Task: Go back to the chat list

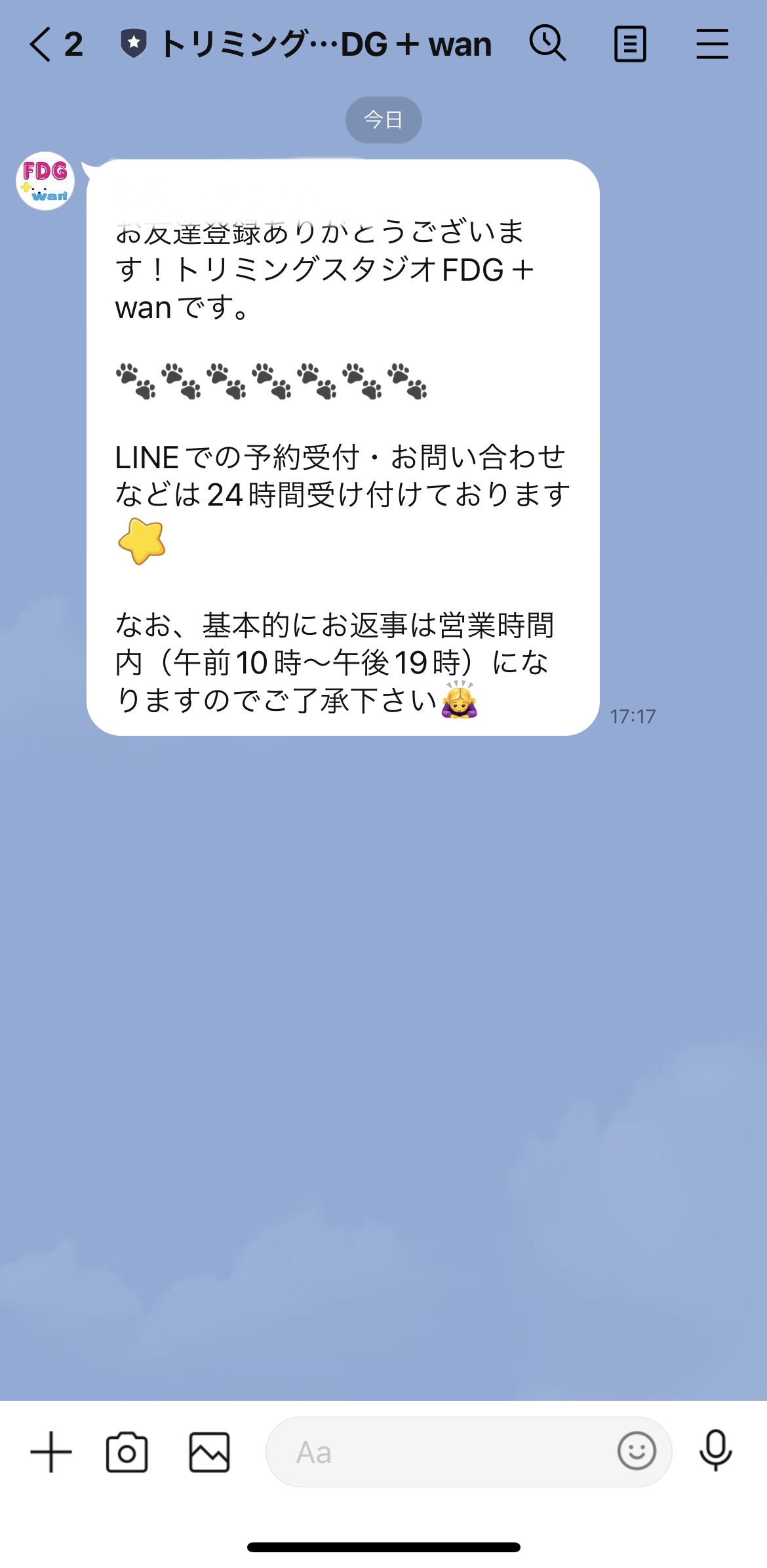Action: [x=41, y=45]
